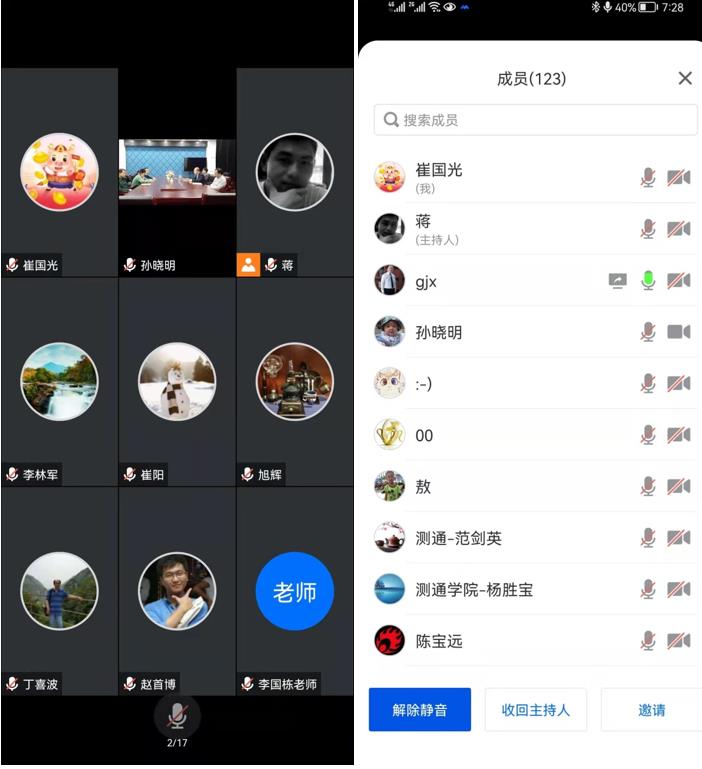
Task: Tap the camera icon for 敖
Action: click(x=679, y=487)
